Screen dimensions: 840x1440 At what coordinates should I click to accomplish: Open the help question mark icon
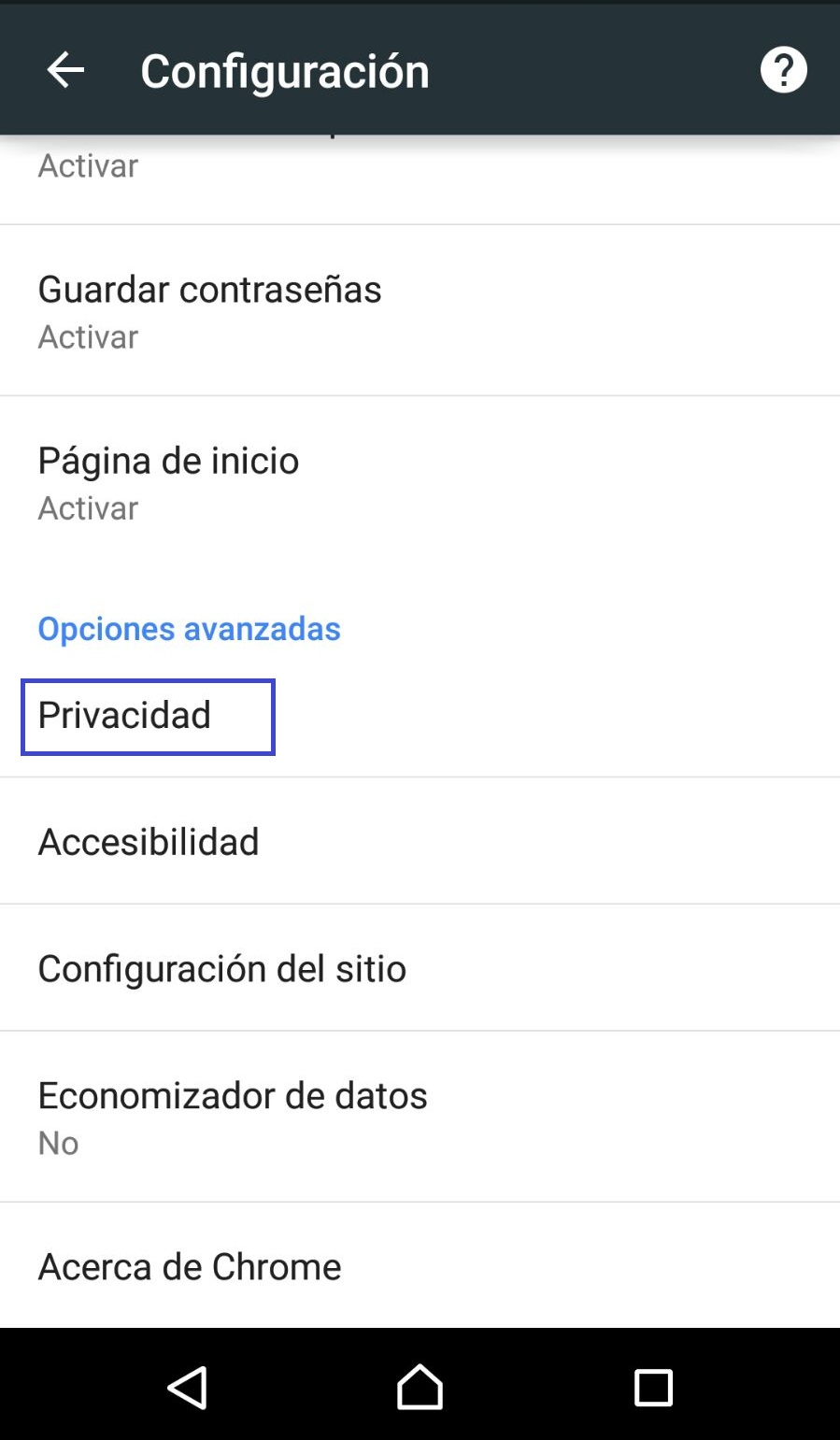(x=783, y=70)
